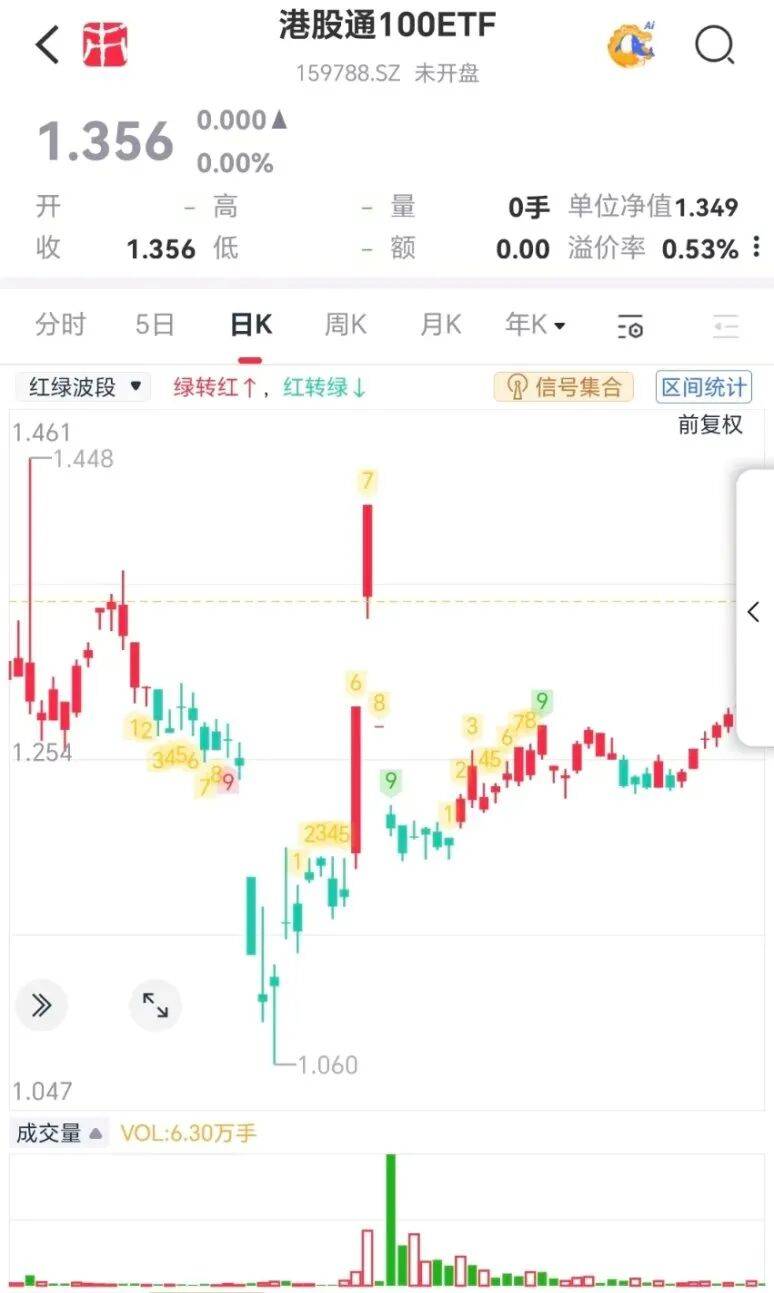Open the search magnifier icon
This screenshot has height=1293, width=774.
tap(714, 45)
